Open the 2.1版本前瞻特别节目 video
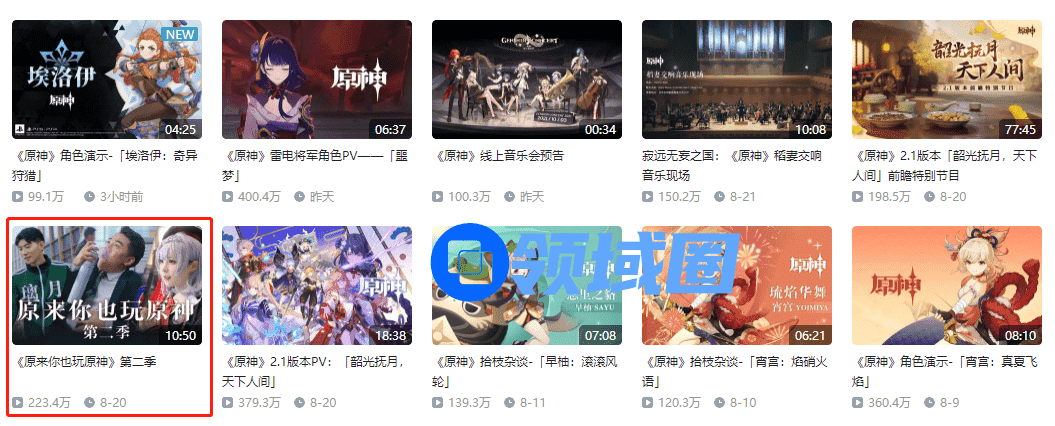This screenshot has height=426, width=1055. 946,80
